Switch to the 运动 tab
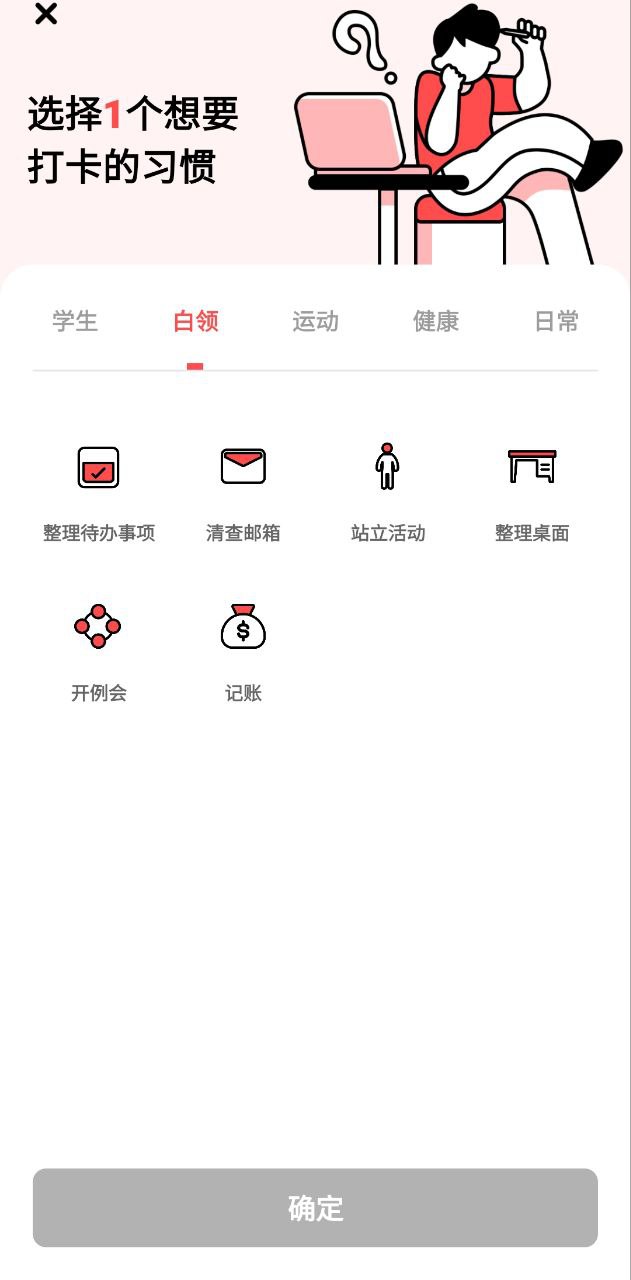Image resolution: width=631 pixels, height=1280 pixels. click(315, 321)
